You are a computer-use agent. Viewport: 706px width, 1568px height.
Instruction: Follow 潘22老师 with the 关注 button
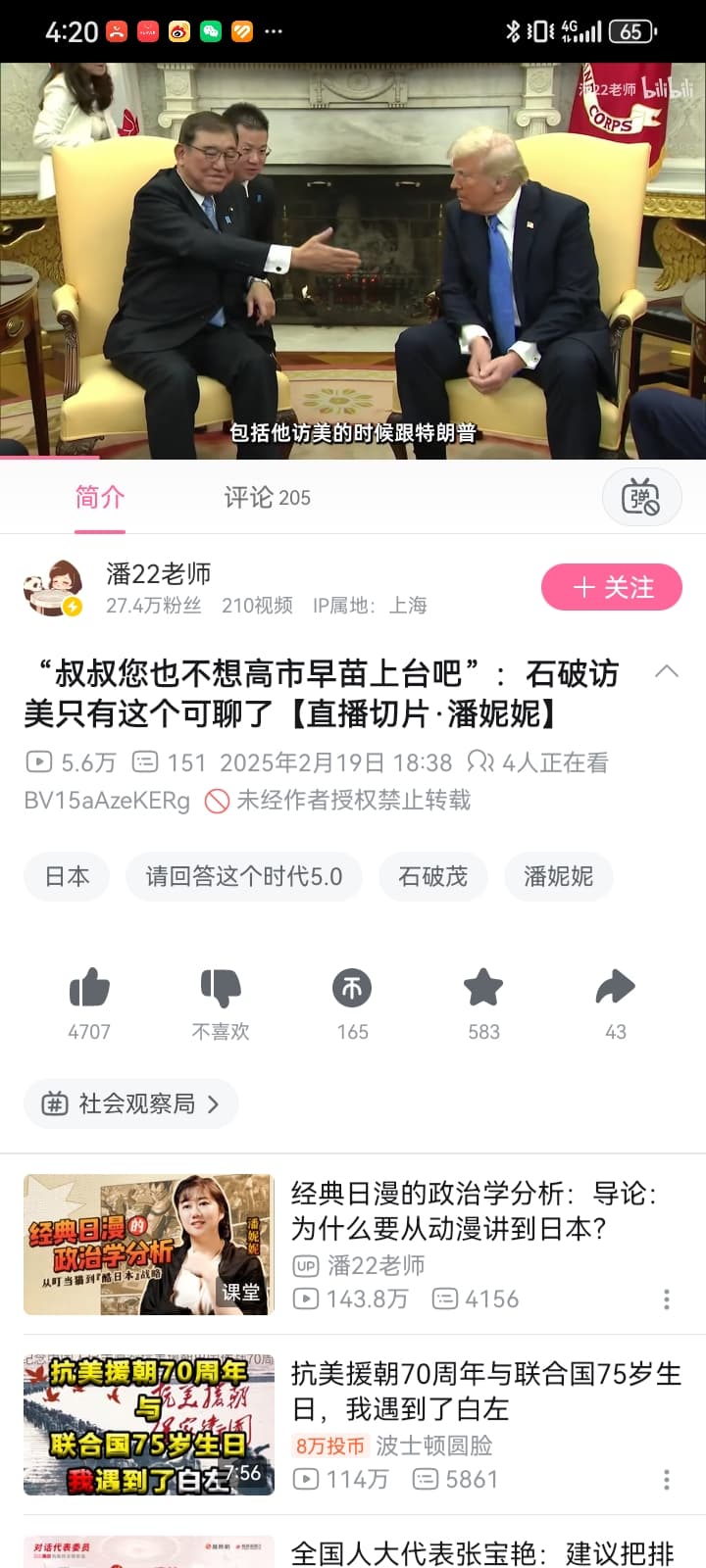coord(612,587)
